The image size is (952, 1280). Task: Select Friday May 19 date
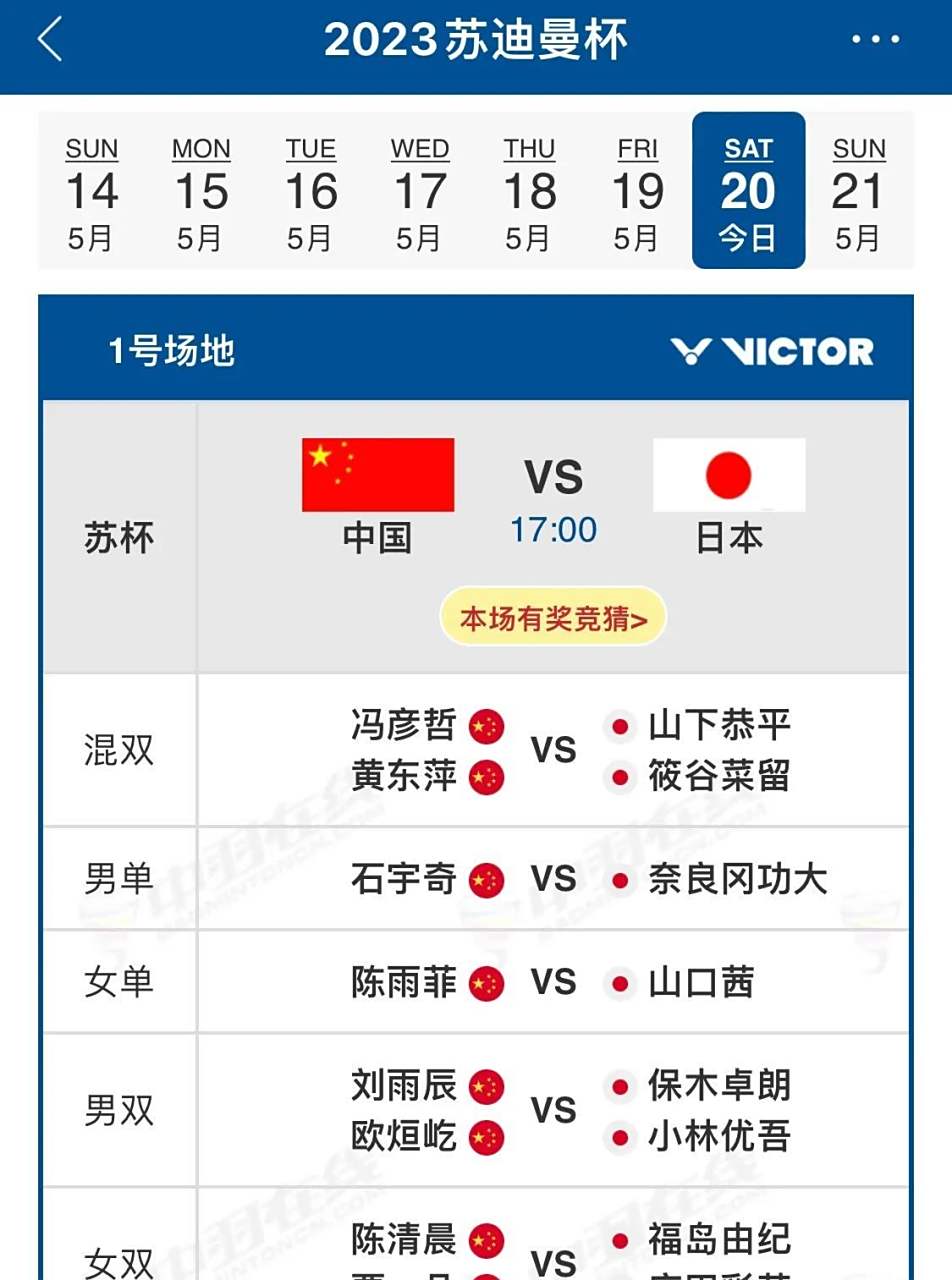point(638,192)
